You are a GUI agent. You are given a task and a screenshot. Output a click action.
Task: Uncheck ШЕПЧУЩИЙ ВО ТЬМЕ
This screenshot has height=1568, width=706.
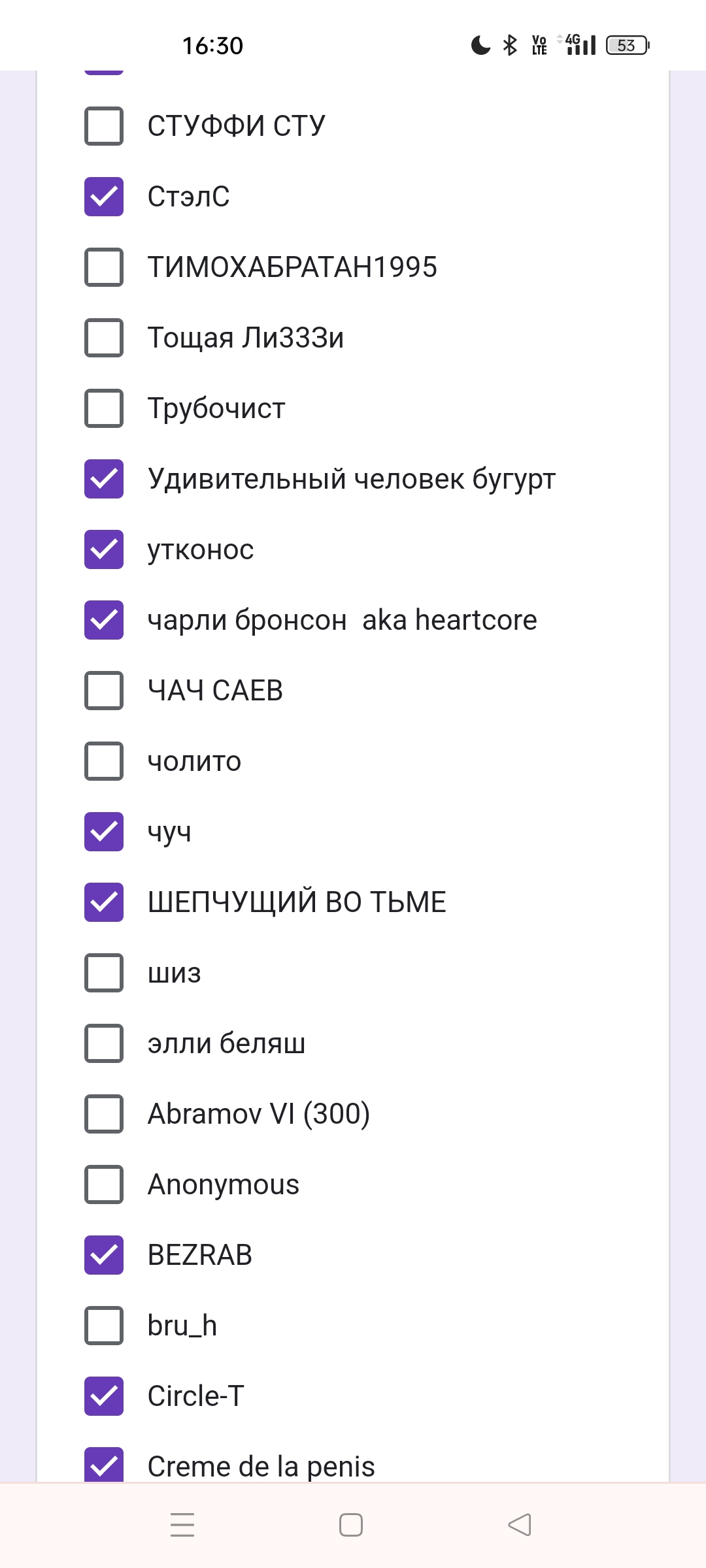tap(104, 902)
